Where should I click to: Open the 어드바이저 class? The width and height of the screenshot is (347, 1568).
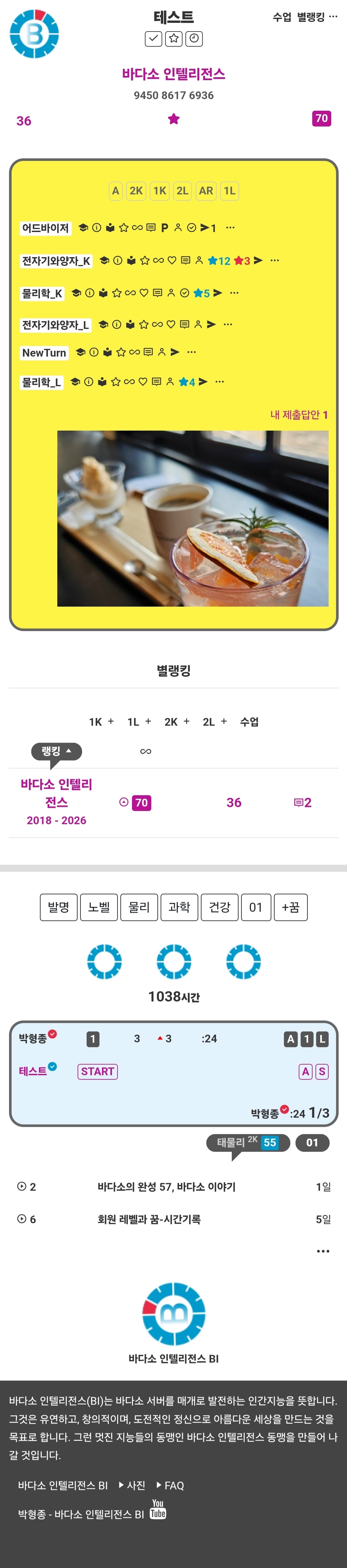click(45, 228)
